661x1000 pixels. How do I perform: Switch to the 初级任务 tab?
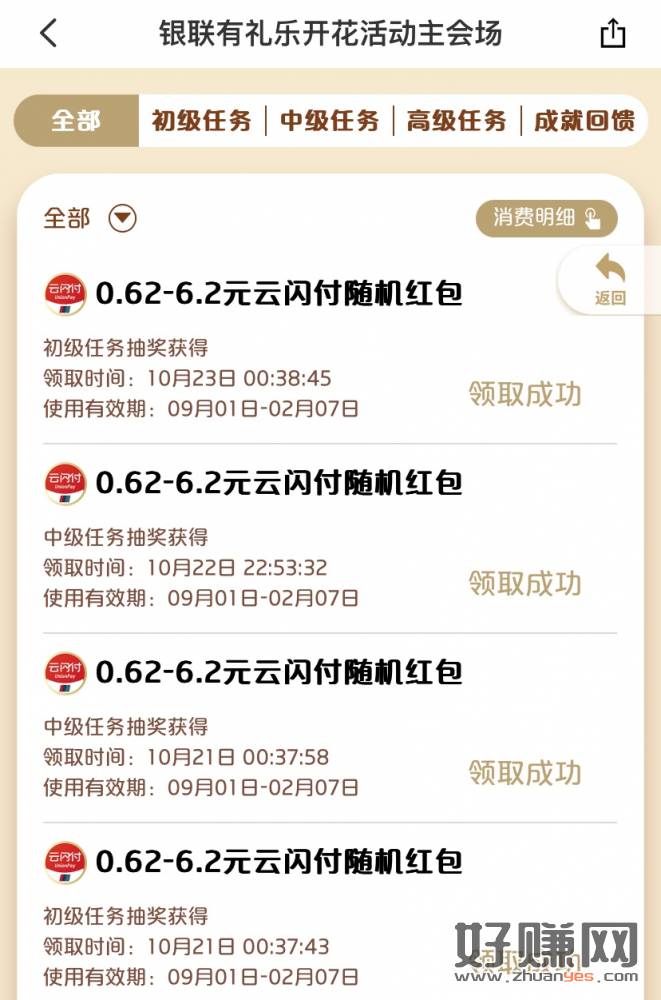pos(201,121)
